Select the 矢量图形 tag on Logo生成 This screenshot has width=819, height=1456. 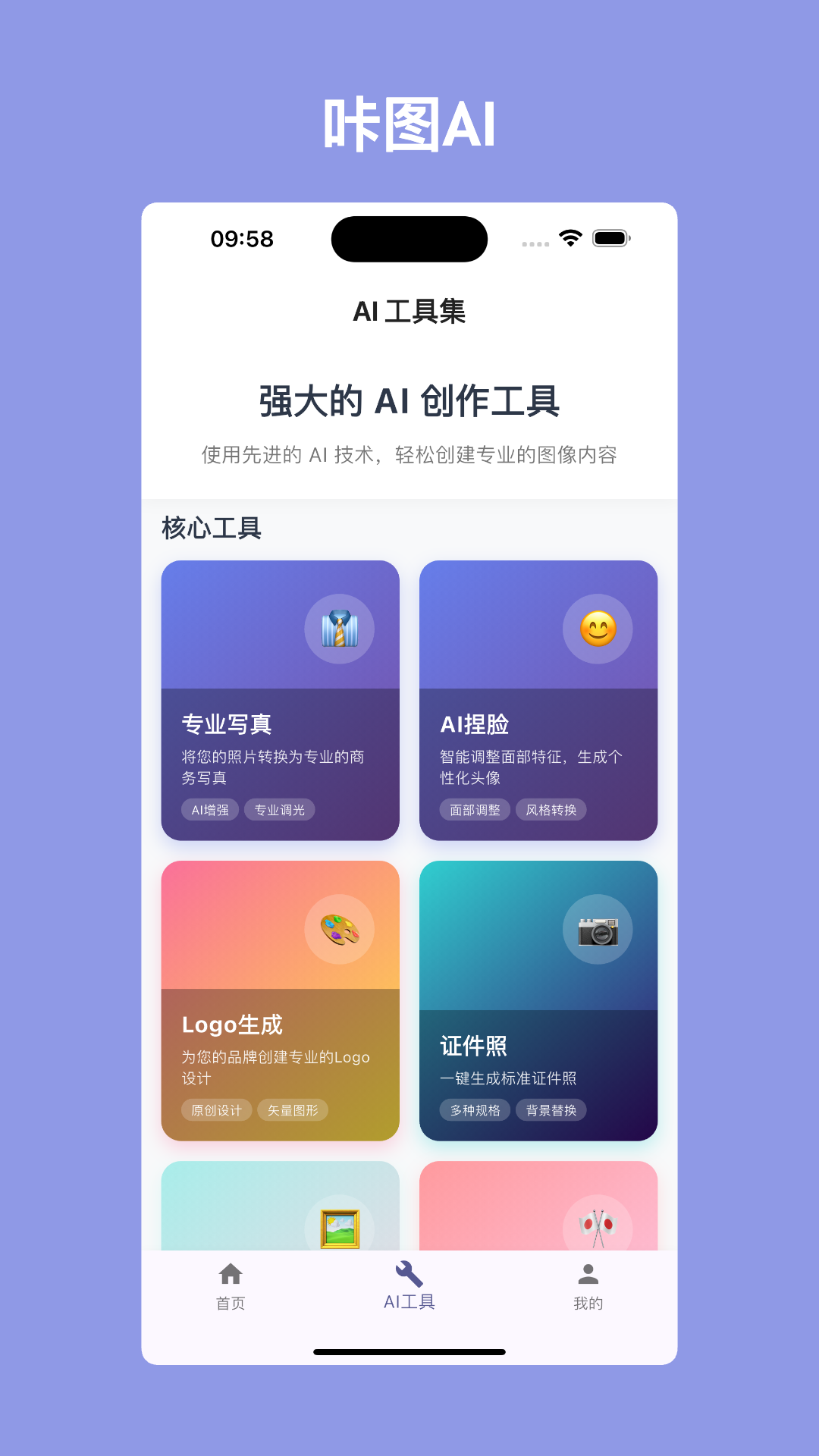295,1109
